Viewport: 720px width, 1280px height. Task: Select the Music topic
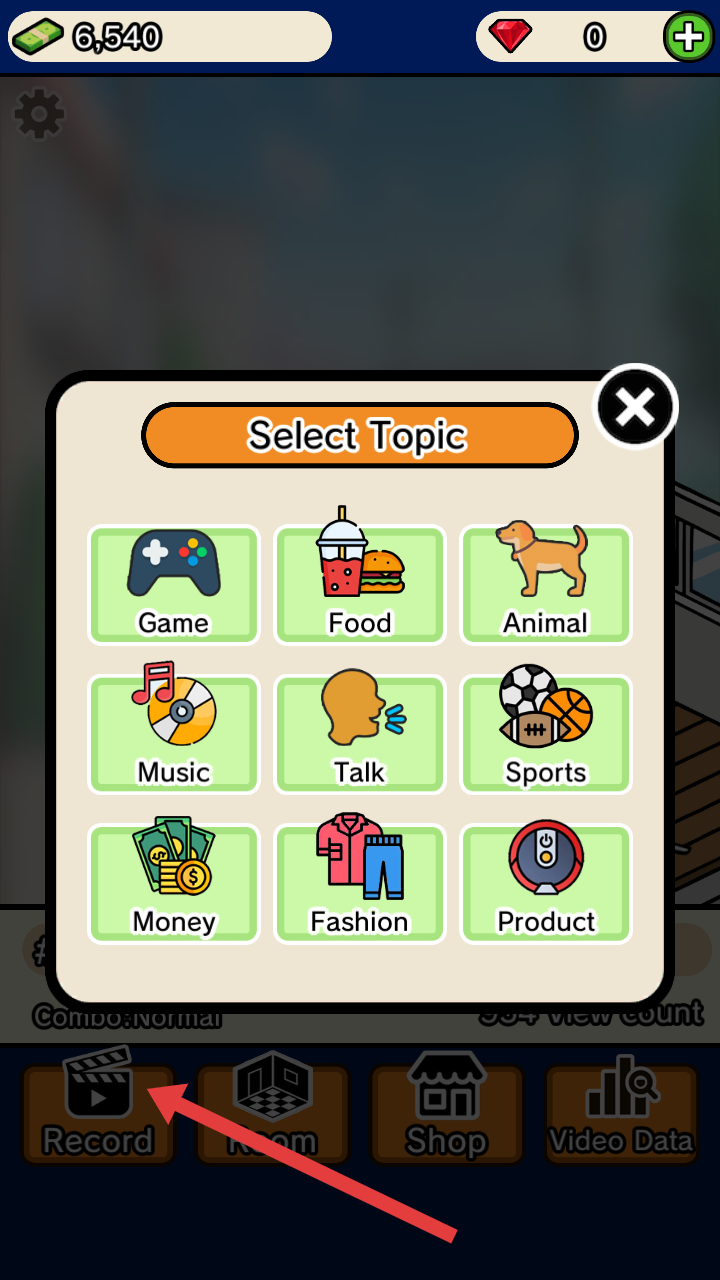pos(174,734)
